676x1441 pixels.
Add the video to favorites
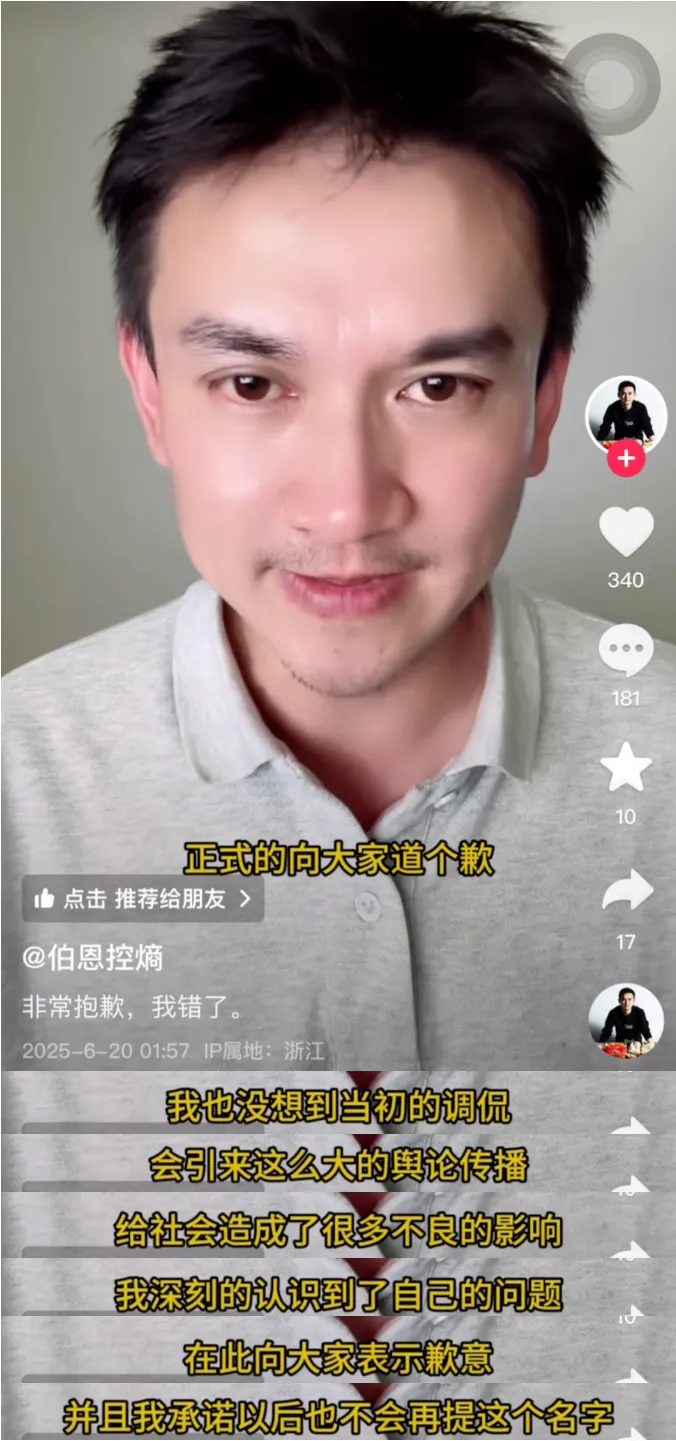pyautogui.click(x=626, y=768)
